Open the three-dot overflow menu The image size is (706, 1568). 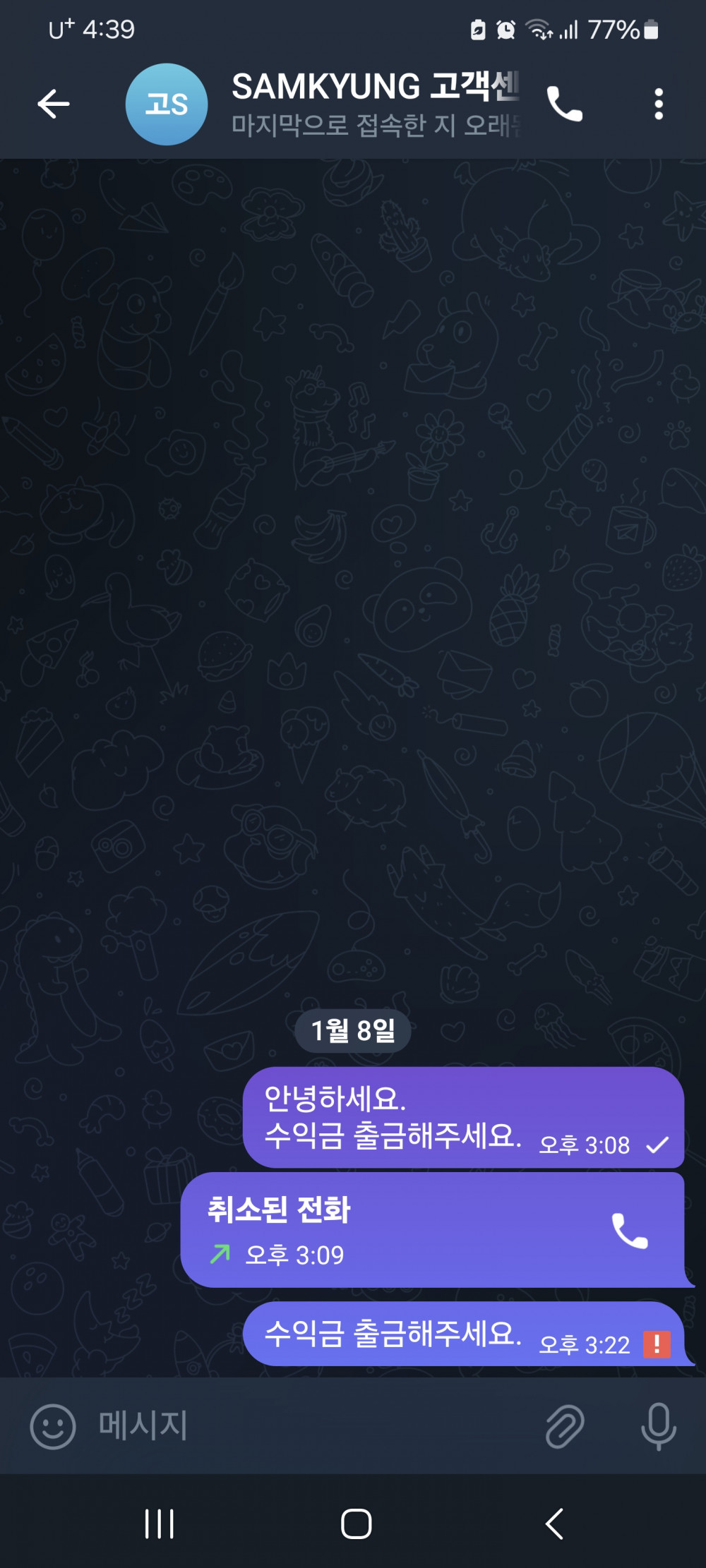tap(658, 104)
